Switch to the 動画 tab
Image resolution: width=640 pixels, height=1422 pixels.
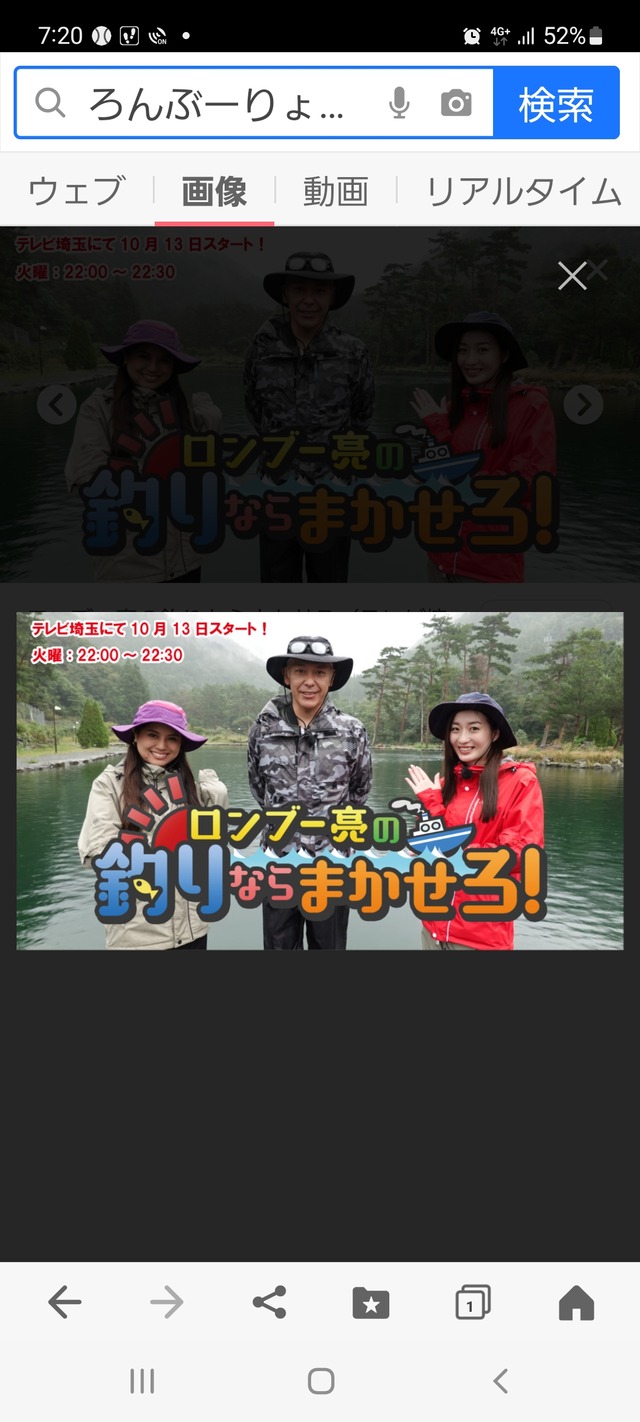[x=336, y=190]
